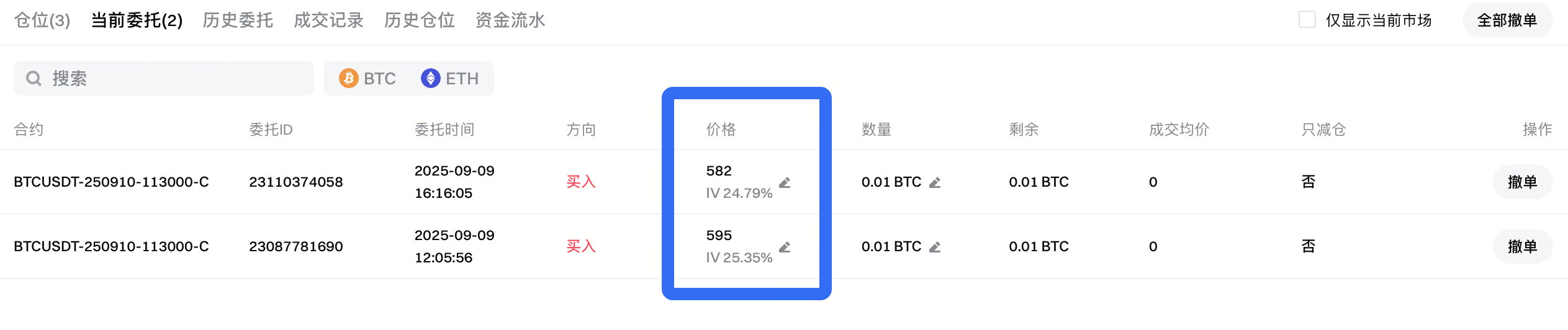
Task: Select the 当前委托(2) tab
Action: pyautogui.click(x=137, y=20)
